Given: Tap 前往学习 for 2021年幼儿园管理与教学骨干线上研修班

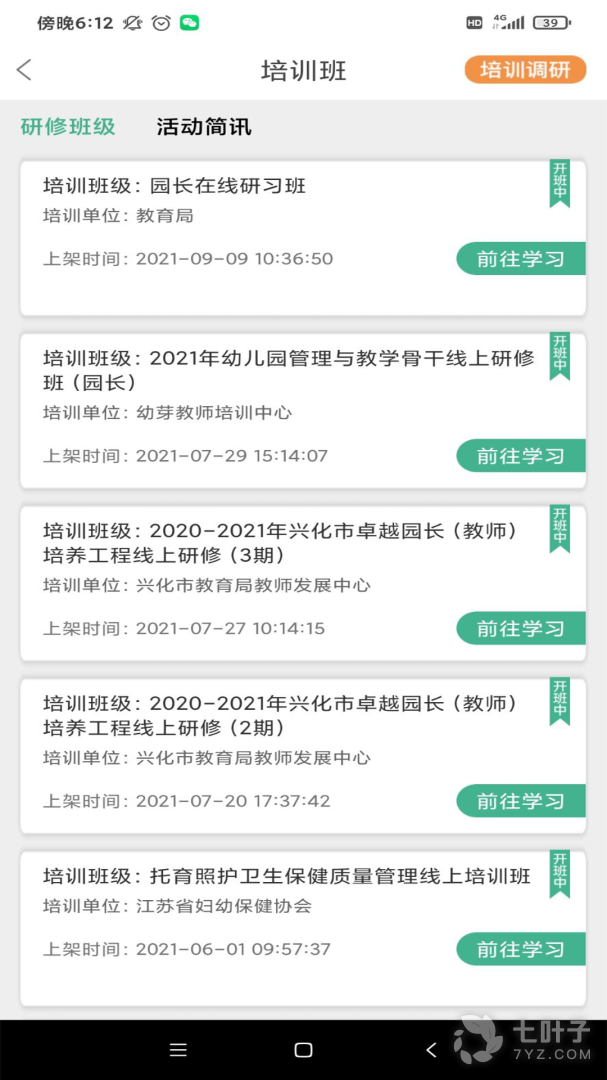Looking at the screenshot, I should [521, 456].
